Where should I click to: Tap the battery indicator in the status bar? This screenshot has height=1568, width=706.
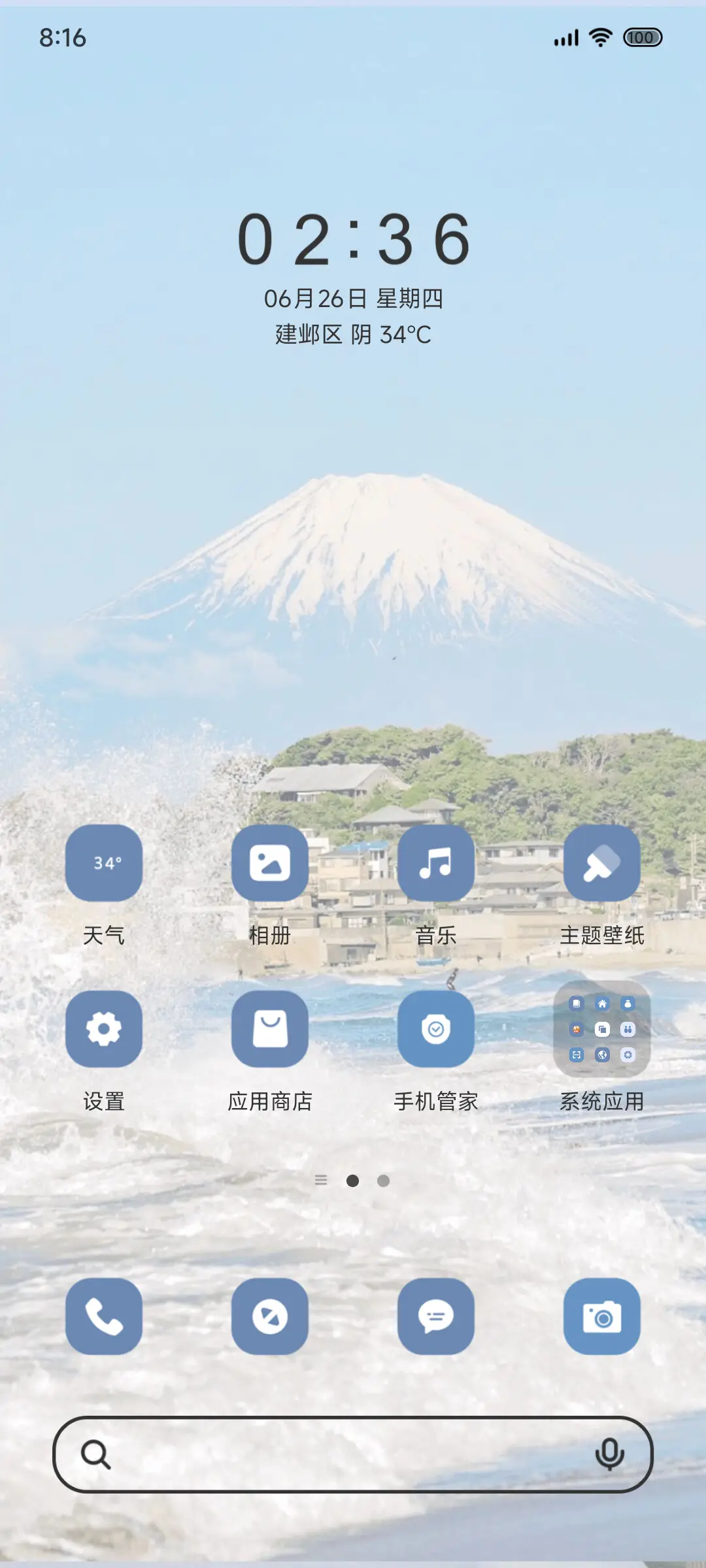pyautogui.click(x=643, y=38)
